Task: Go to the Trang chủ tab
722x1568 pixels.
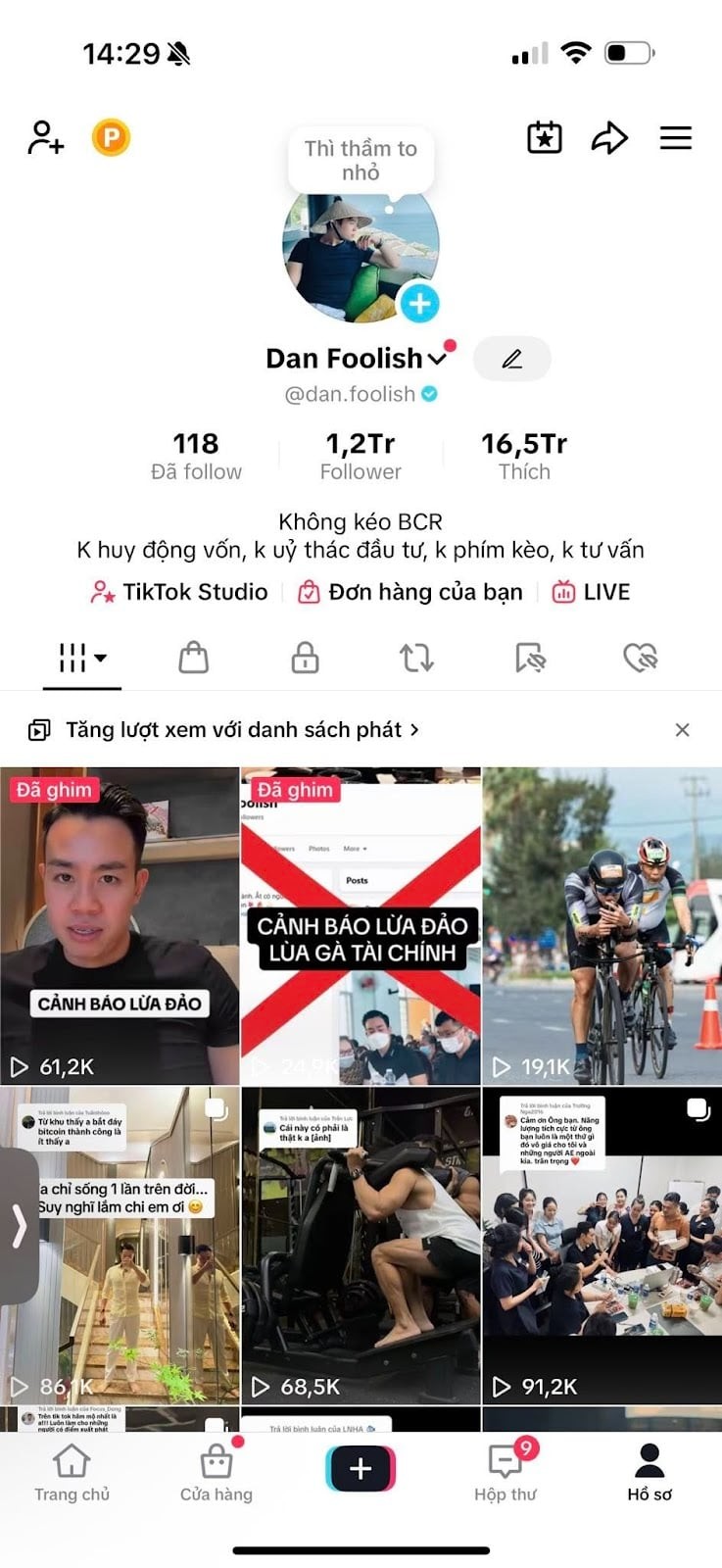Action: coord(72,1473)
